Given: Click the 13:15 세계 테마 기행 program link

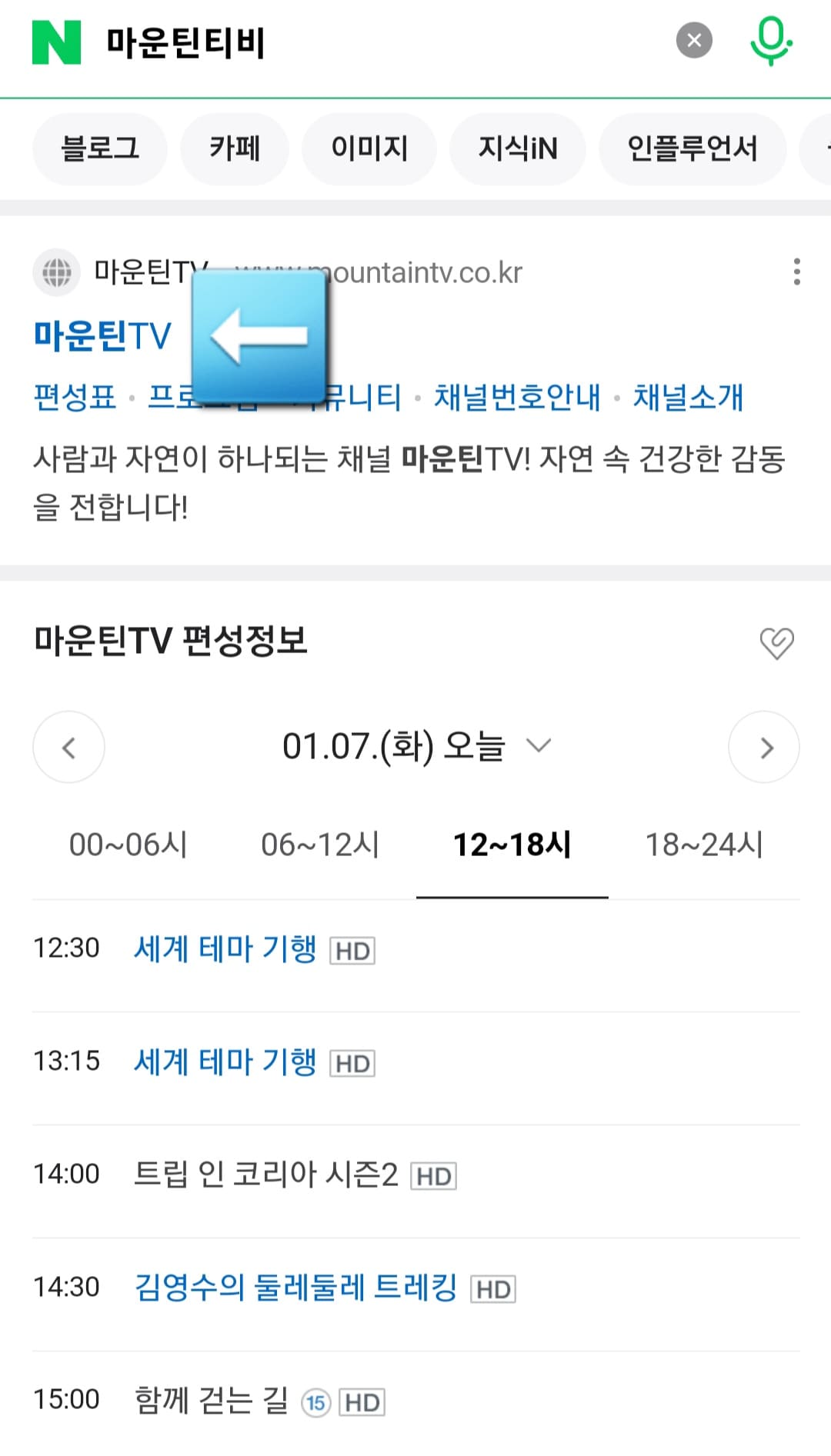Looking at the screenshot, I should tap(225, 1061).
